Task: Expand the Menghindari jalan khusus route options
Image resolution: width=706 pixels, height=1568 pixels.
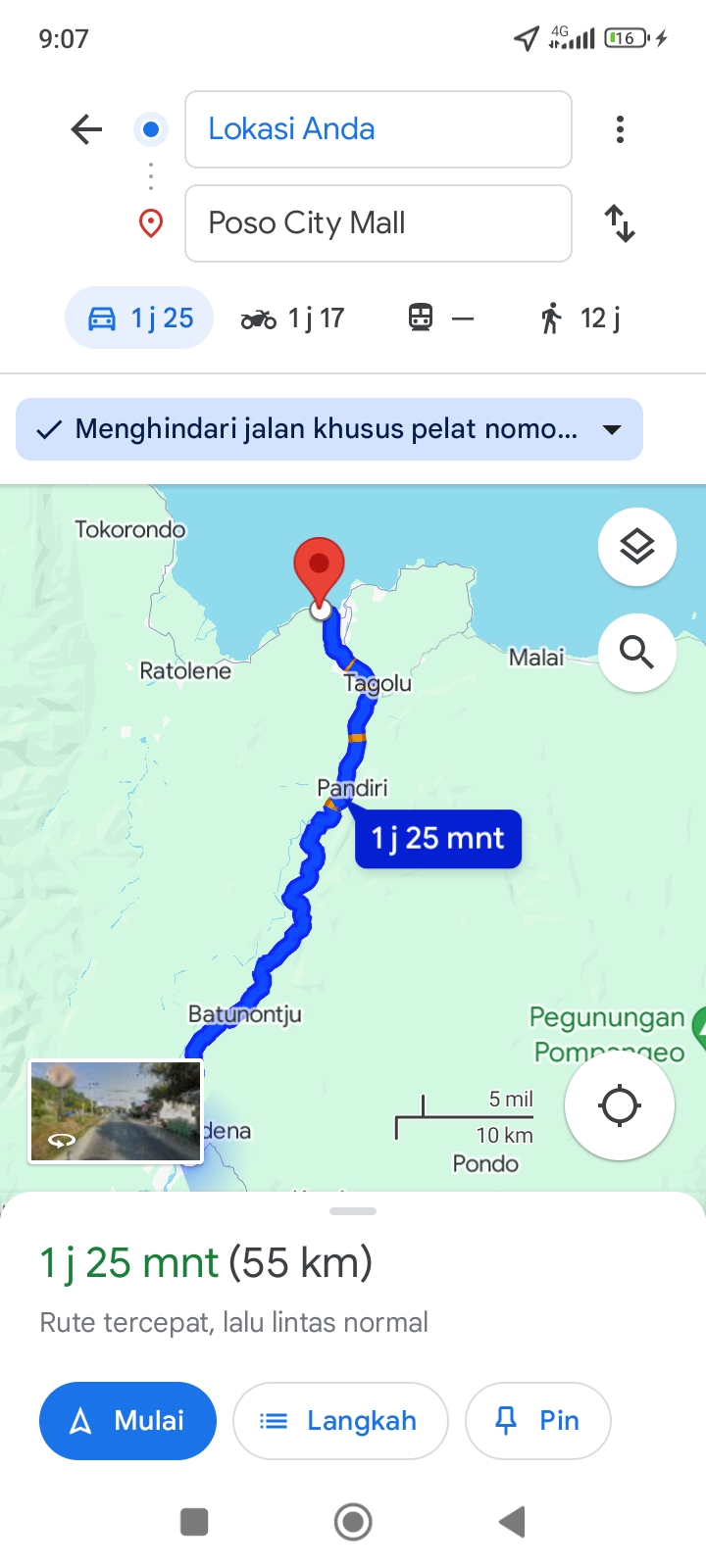Action: [x=329, y=429]
